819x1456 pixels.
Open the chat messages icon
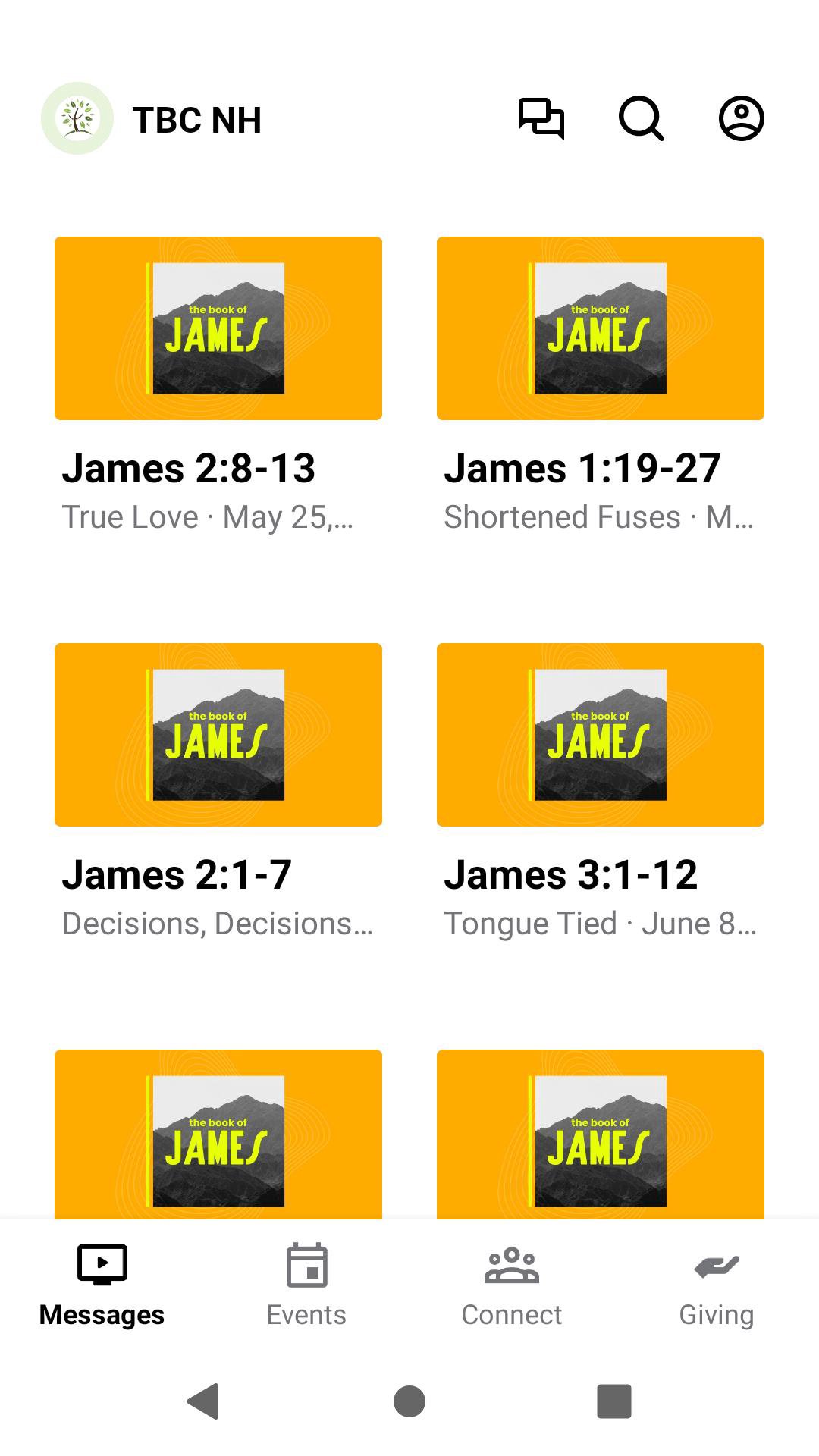click(x=541, y=118)
